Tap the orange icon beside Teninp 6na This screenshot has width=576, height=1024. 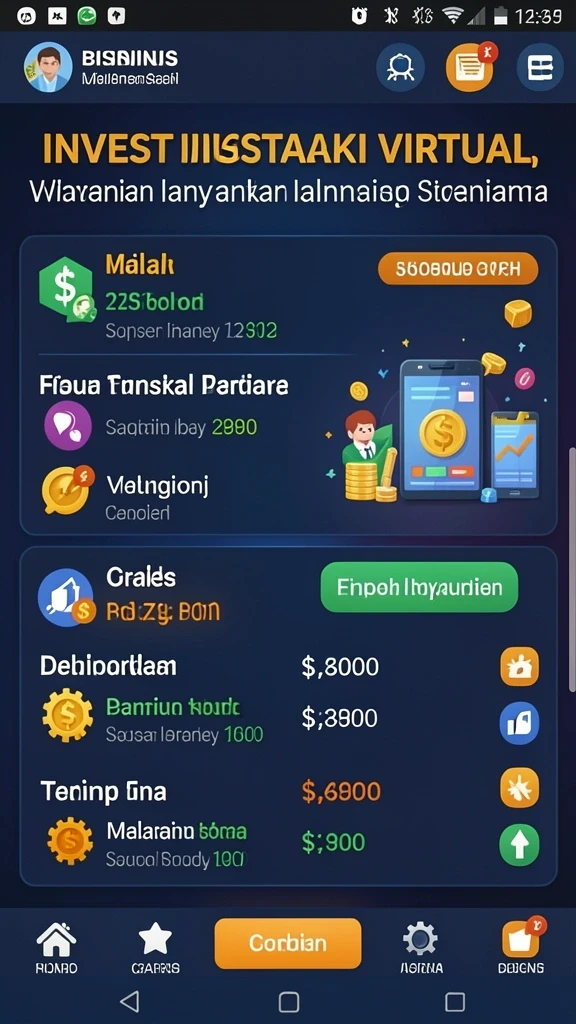[x=520, y=788]
